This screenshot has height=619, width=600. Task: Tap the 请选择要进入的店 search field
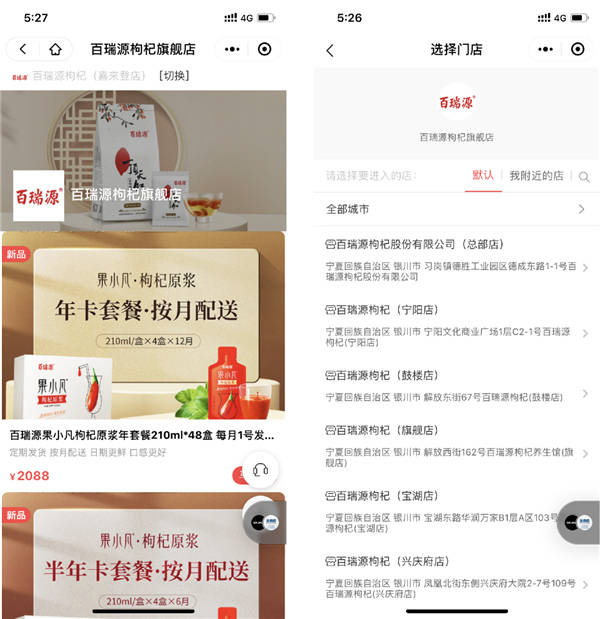390,177
